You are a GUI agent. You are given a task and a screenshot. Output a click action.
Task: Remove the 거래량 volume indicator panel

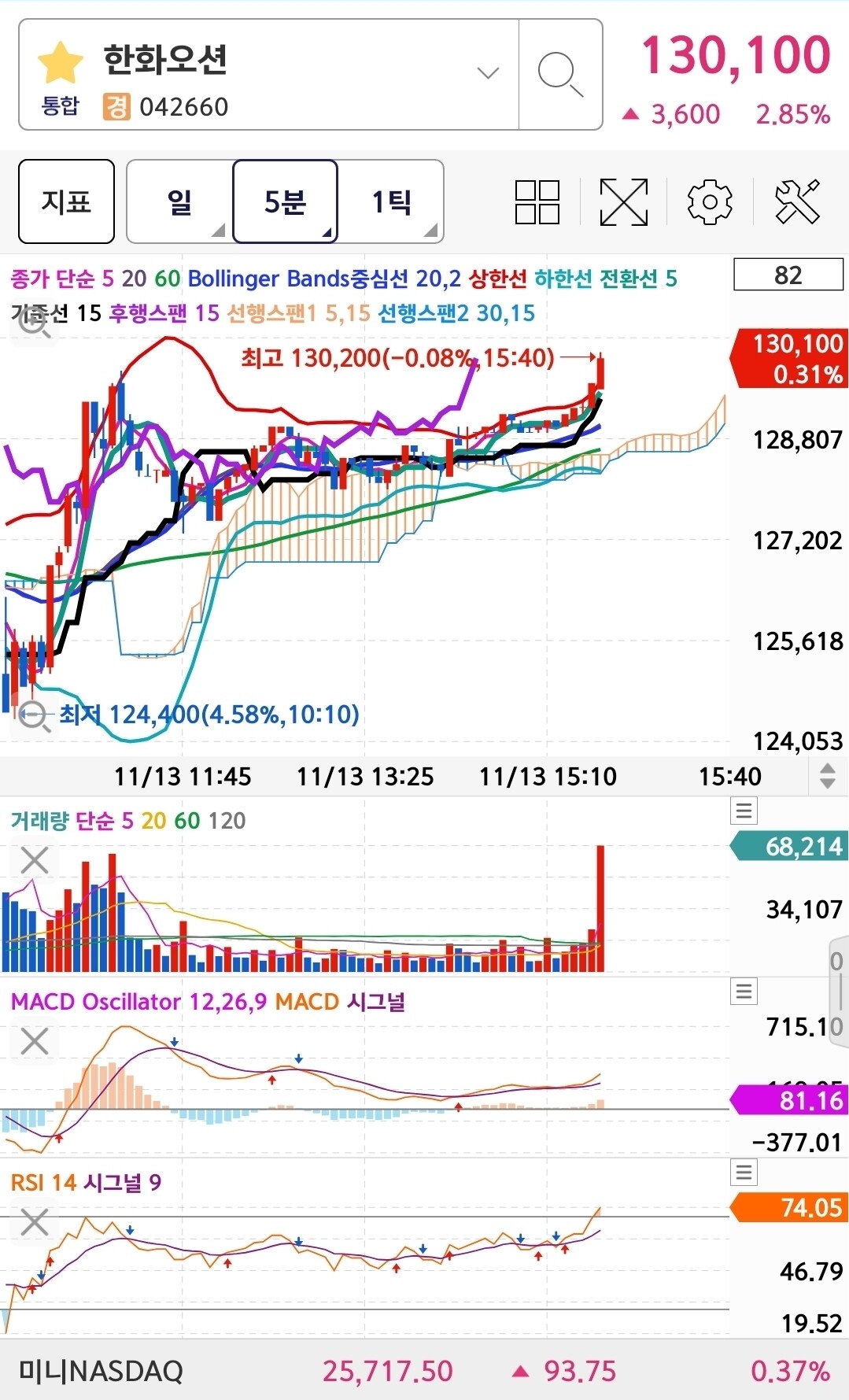pyautogui.click(x=35, y=860)
